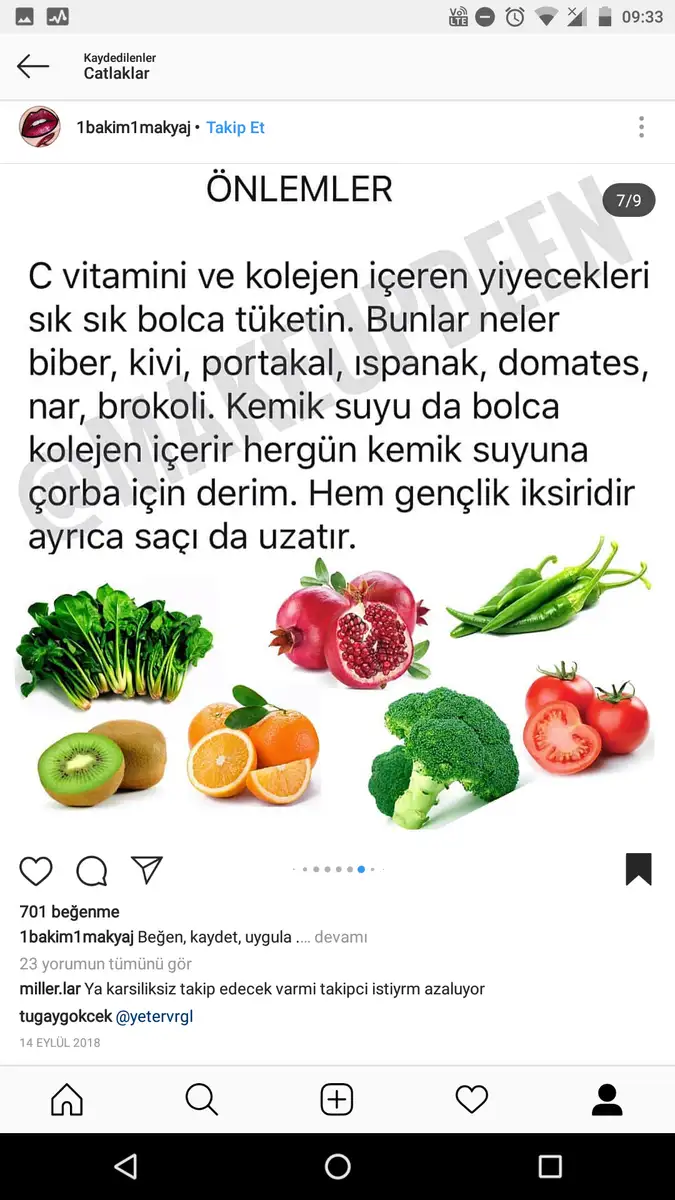Remove post from saved with bookmark icon

[x=638, y=869]
